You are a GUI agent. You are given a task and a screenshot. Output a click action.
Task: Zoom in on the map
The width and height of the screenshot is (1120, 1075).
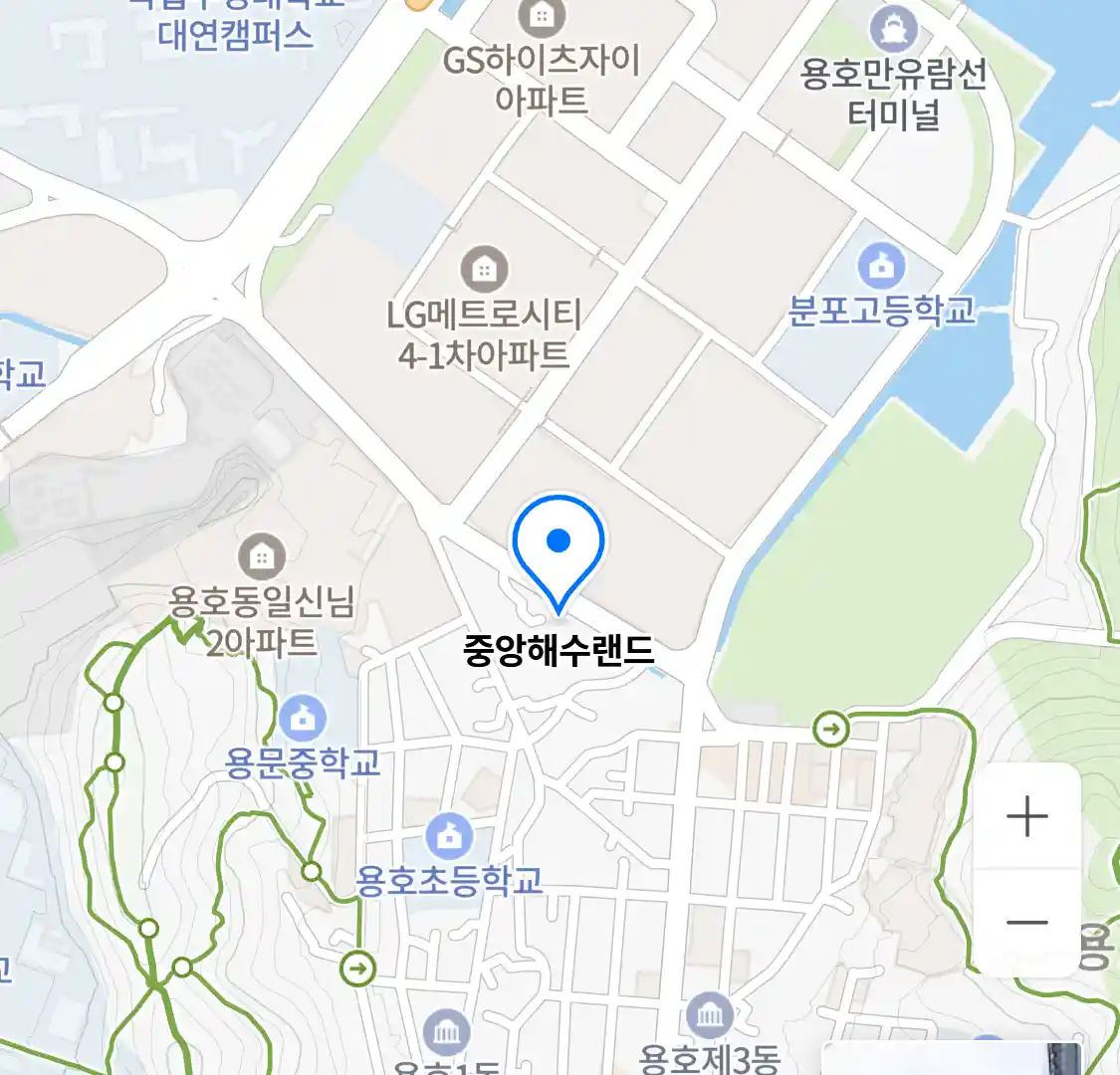pyautogui.click(x=1026, y=817)
